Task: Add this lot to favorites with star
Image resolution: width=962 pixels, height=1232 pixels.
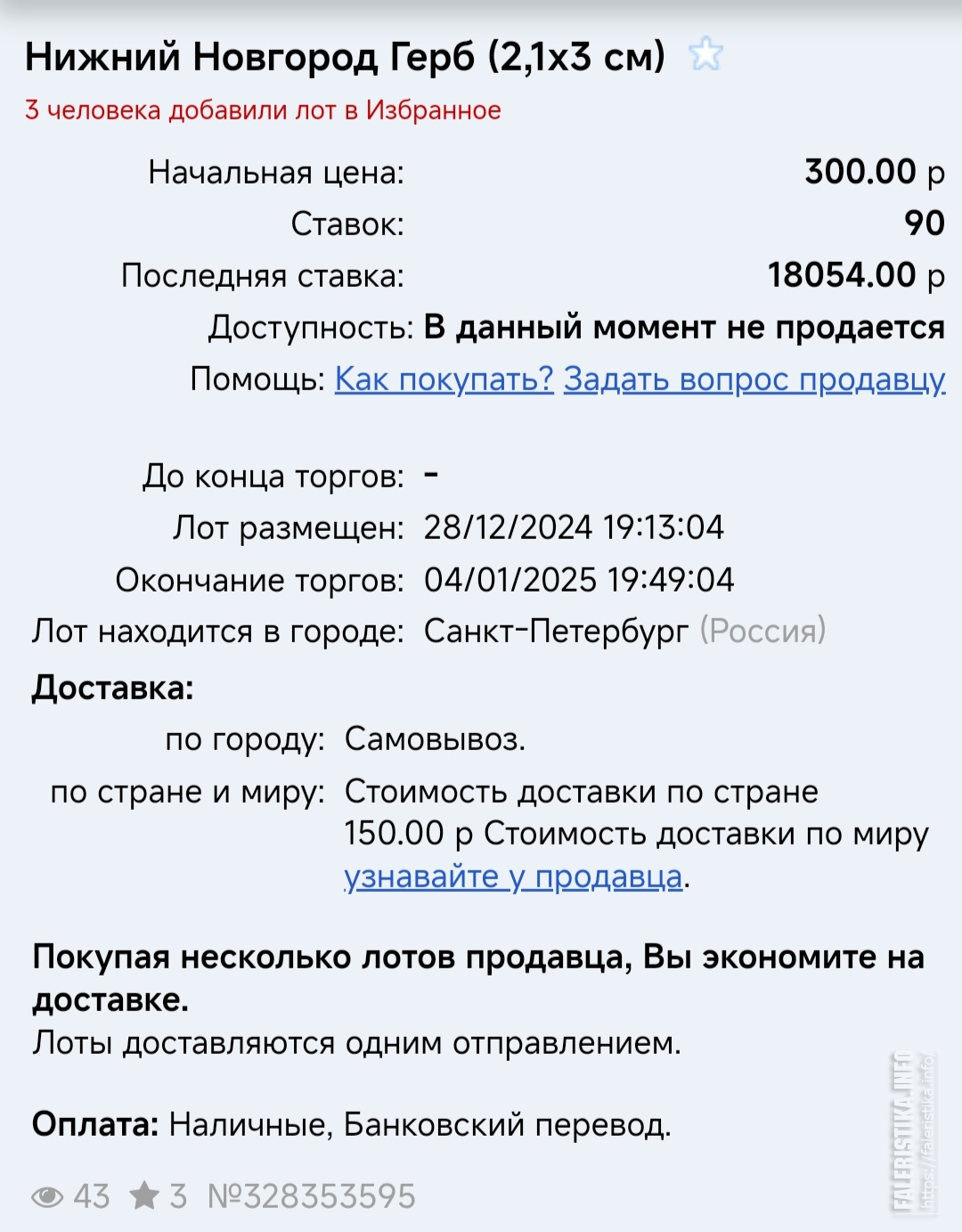Action: coord(705,55)
